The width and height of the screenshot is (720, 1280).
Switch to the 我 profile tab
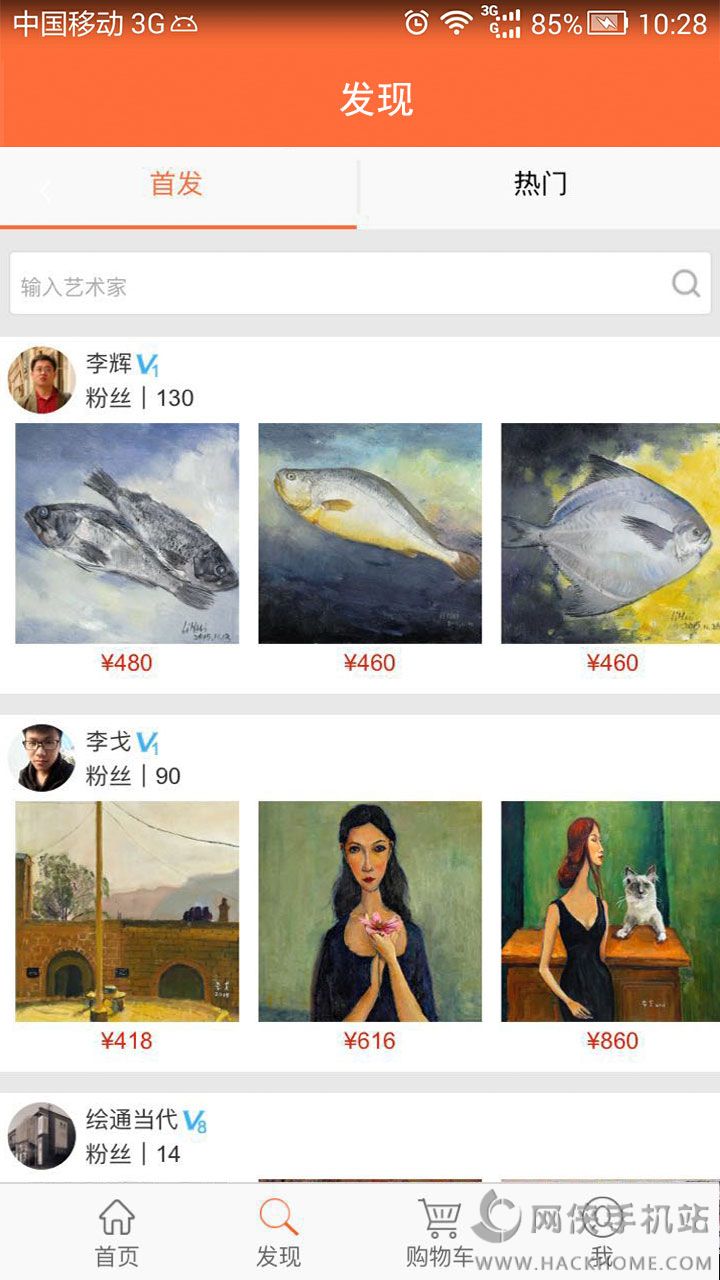[601, 1234]
